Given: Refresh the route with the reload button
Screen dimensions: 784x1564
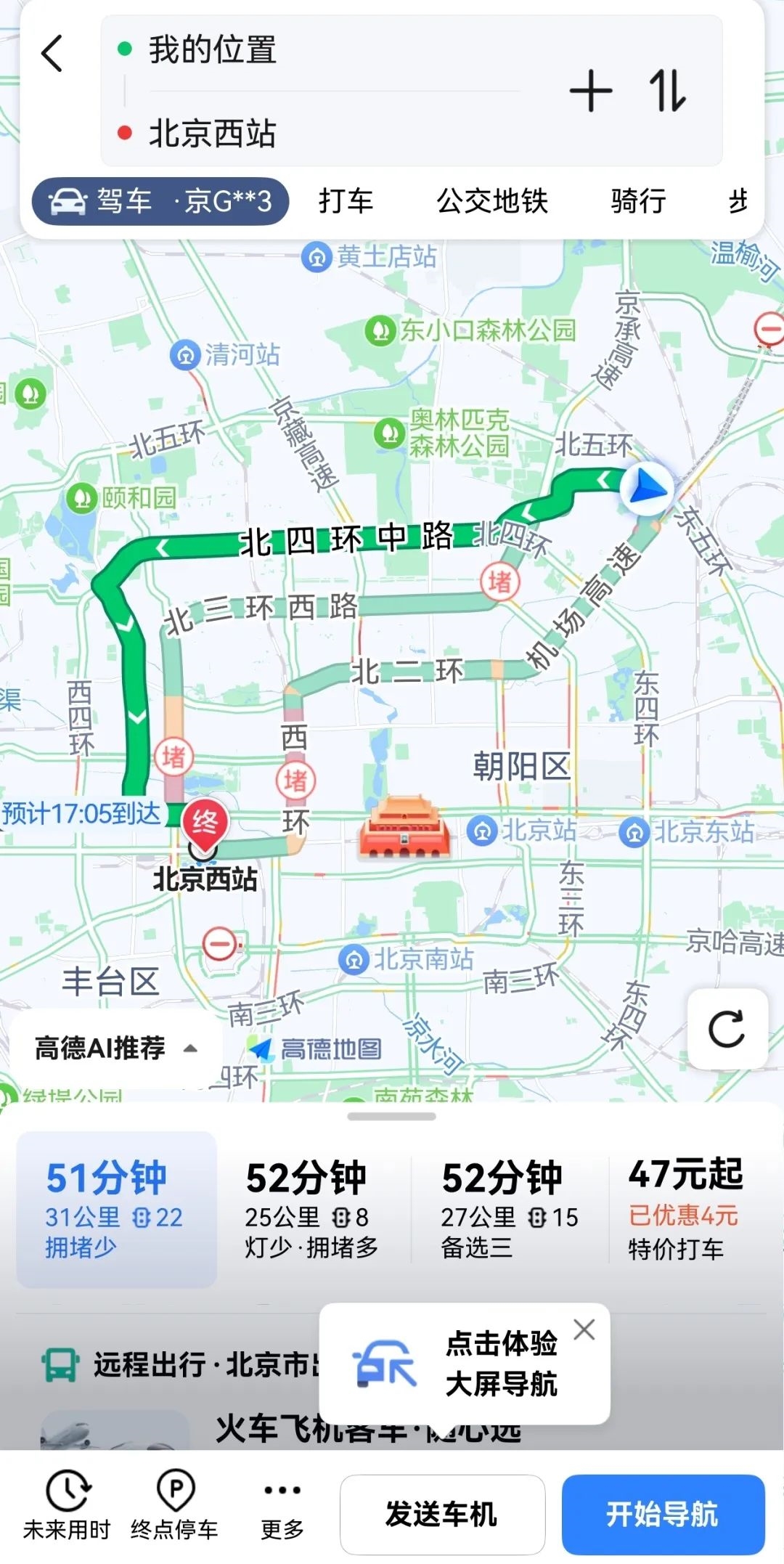Looking at the screenshot, I should coord(727,1028).
